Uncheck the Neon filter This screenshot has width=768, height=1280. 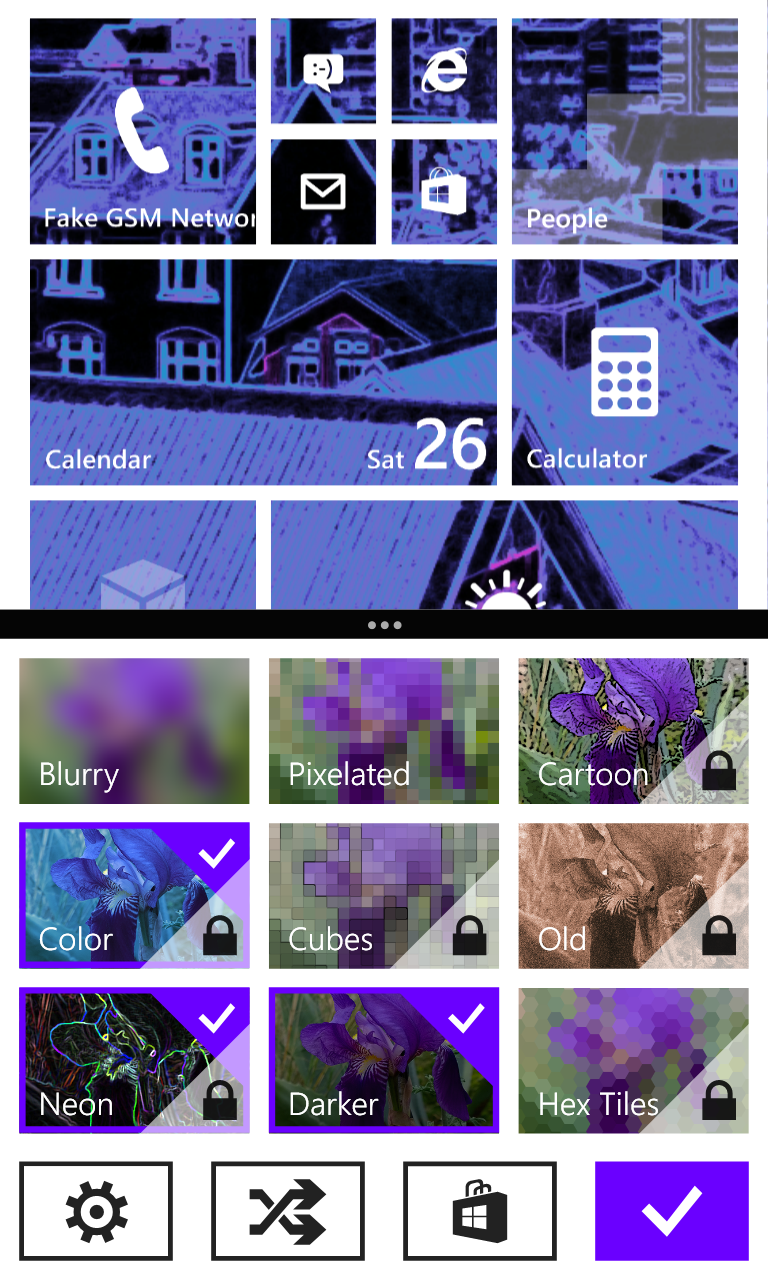coord(134,1061)
